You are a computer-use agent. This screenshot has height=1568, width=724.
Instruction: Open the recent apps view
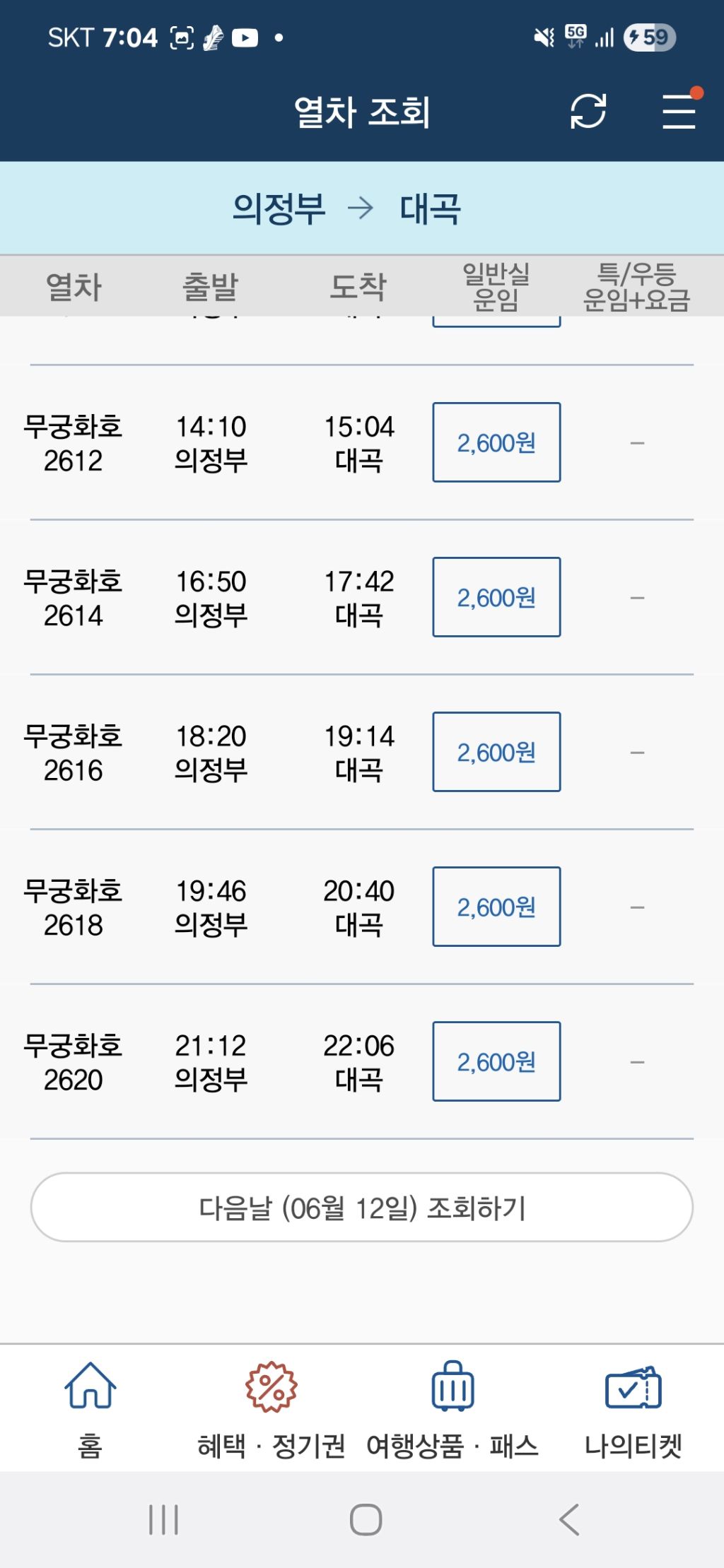[x=164, y=1519]
